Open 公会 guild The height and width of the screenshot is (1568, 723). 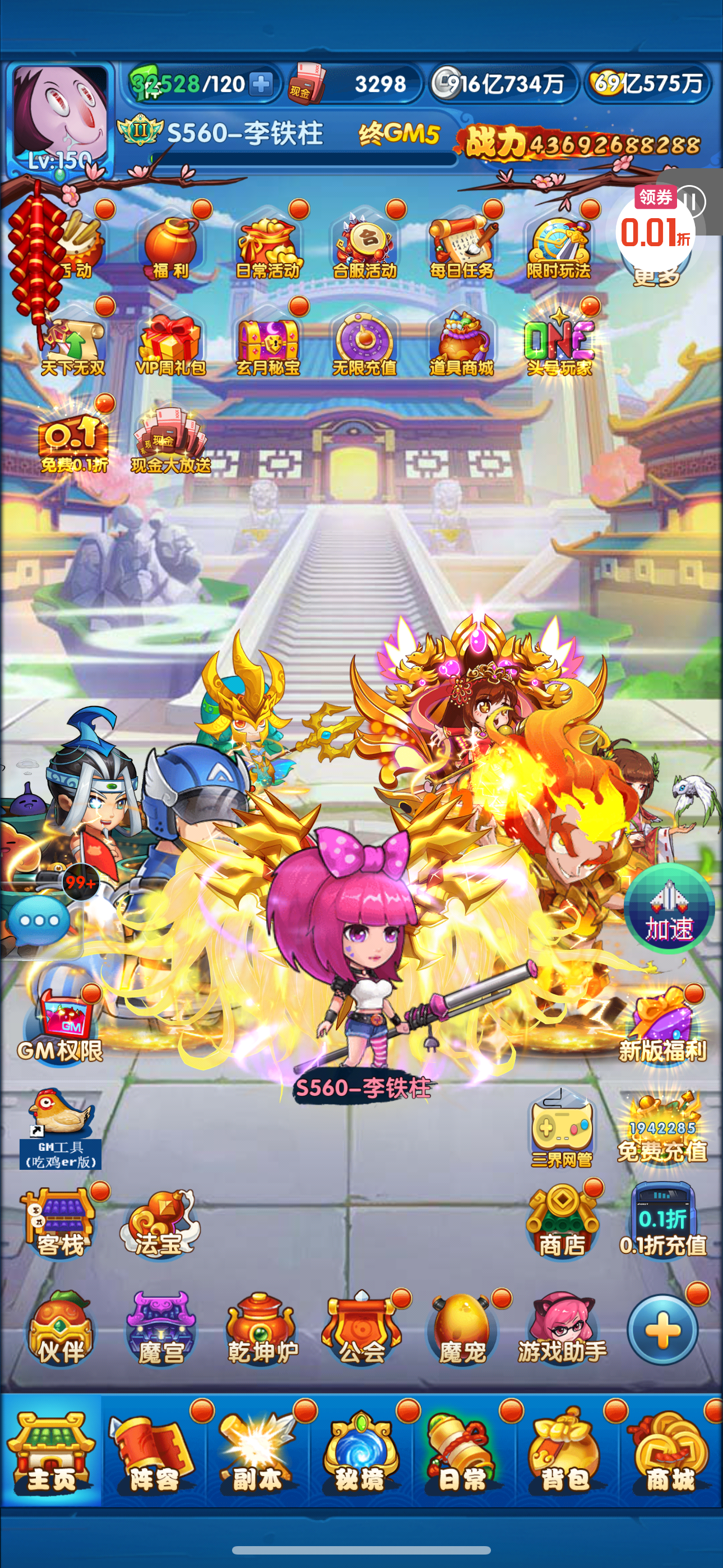coord(361,1332)
